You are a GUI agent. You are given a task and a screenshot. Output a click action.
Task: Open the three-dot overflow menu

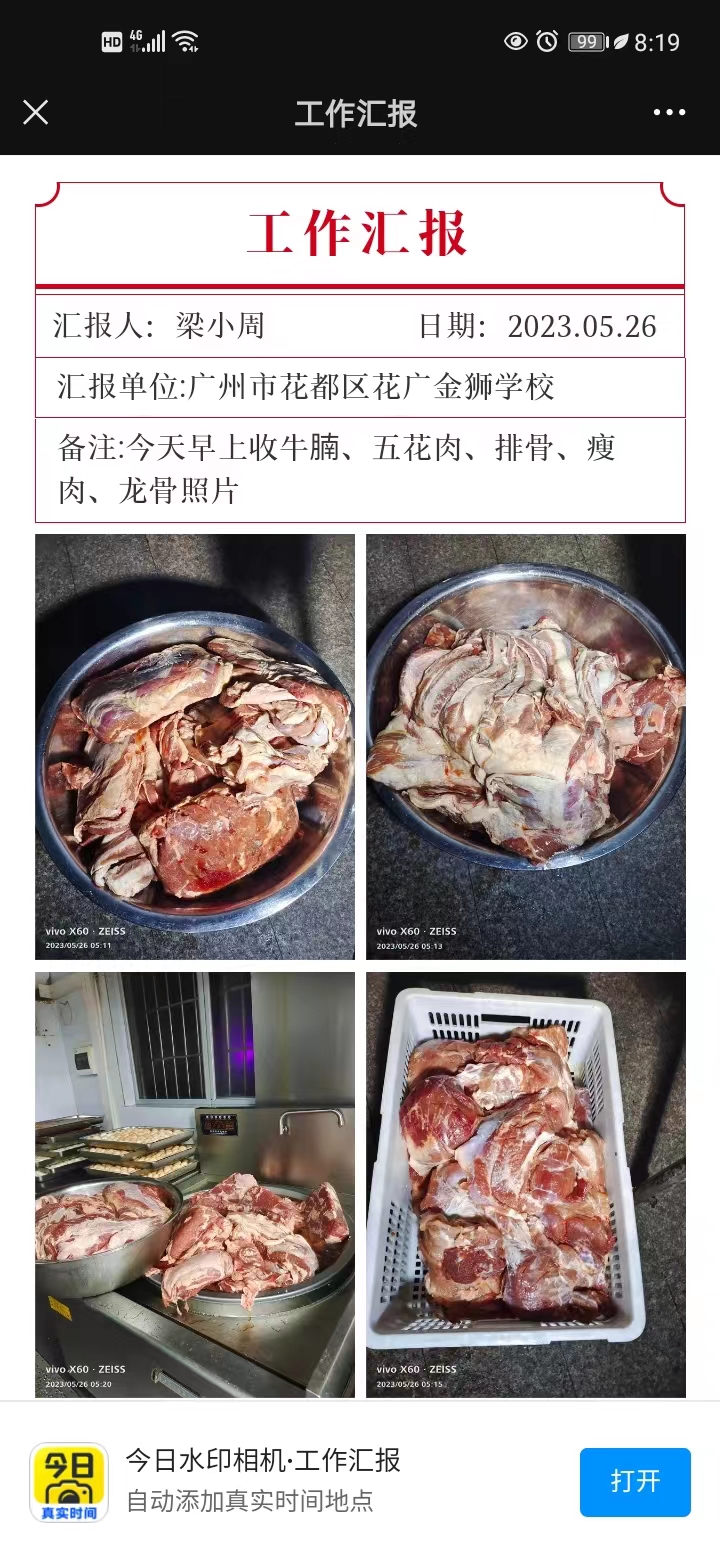(x=669, y=113)
